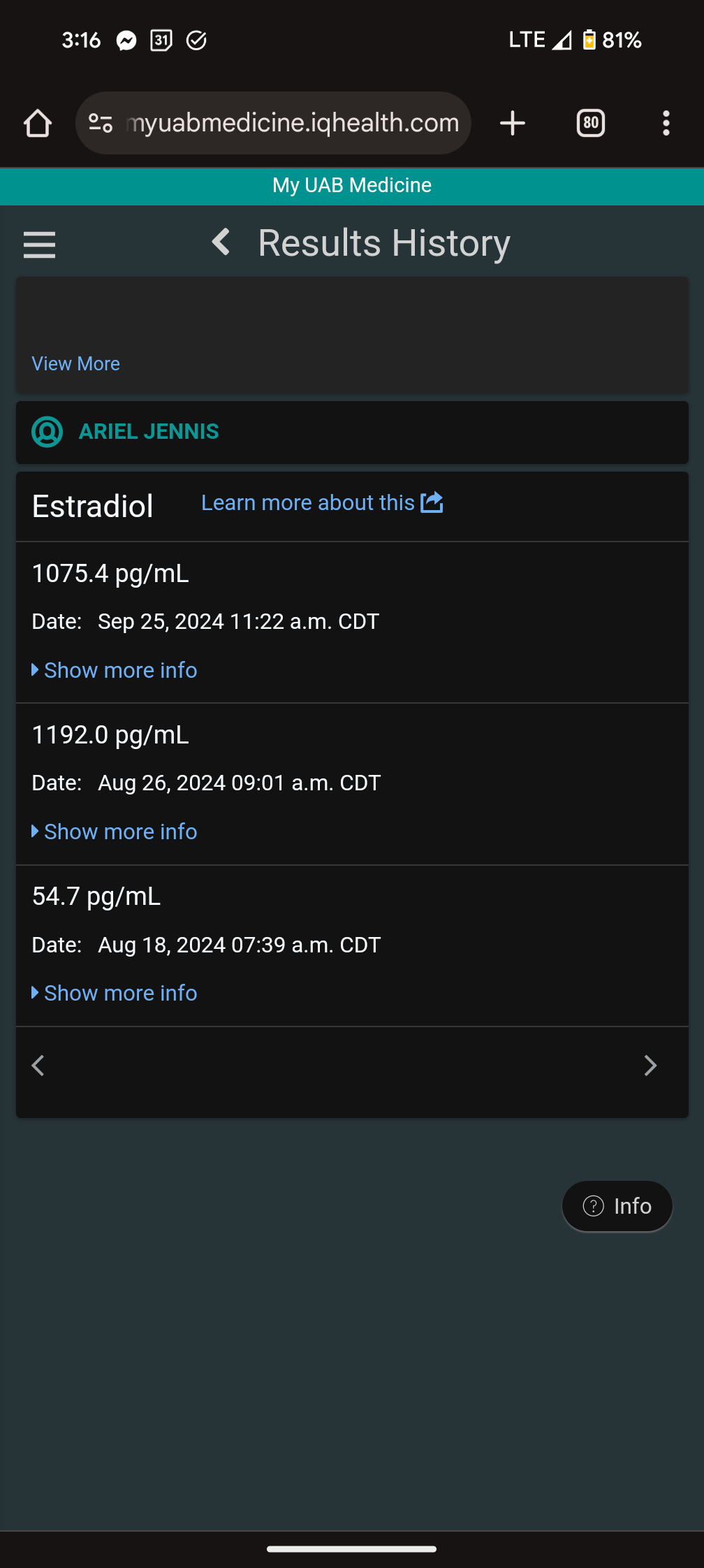The height and width of the screenshot is (1568, 704).
Task: Tap the View More link
Action: point(75,364)
